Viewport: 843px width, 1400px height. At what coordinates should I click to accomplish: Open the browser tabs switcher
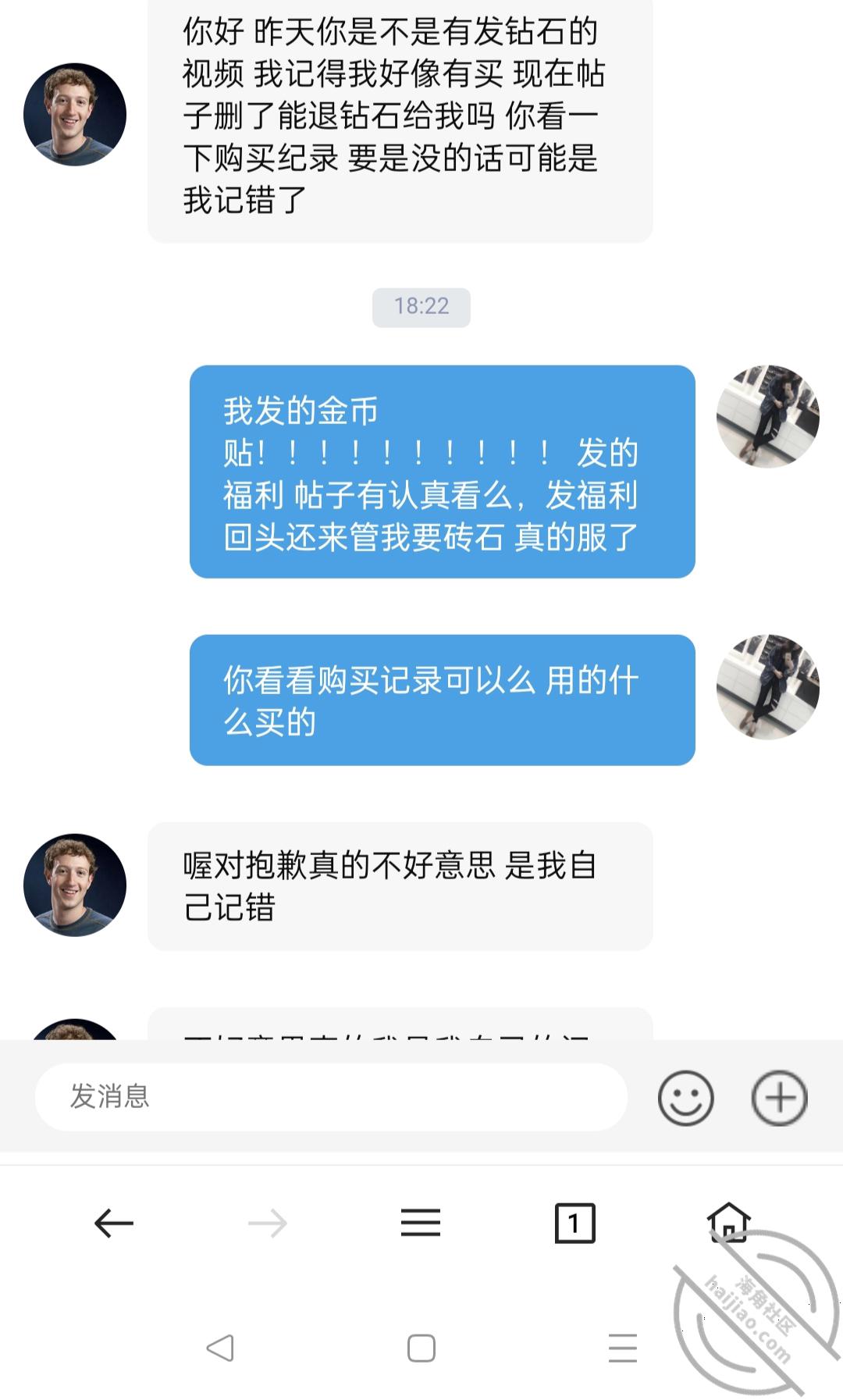click(574, 1223)
